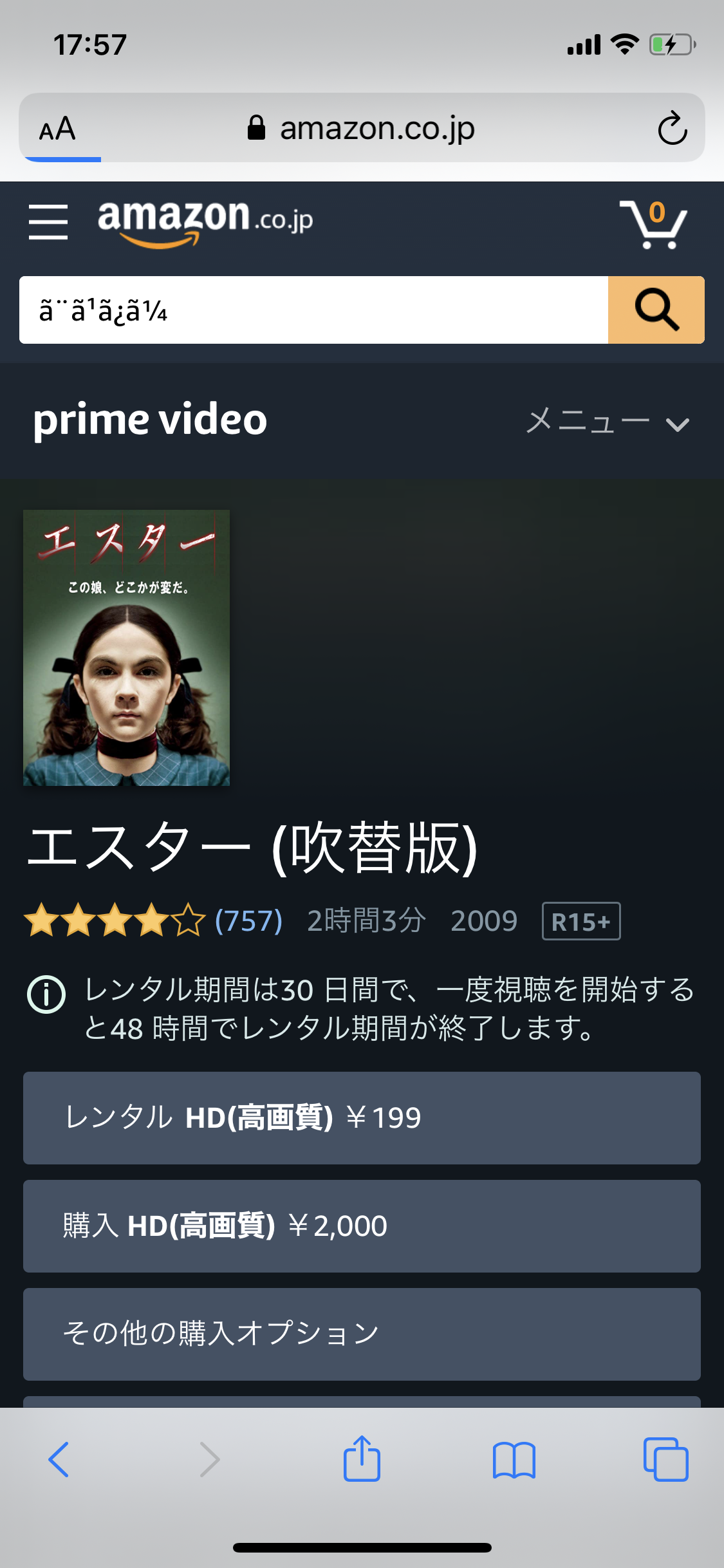Rent in HD for ¥199
The image size is (724, 1568).
click(362, 1118)
